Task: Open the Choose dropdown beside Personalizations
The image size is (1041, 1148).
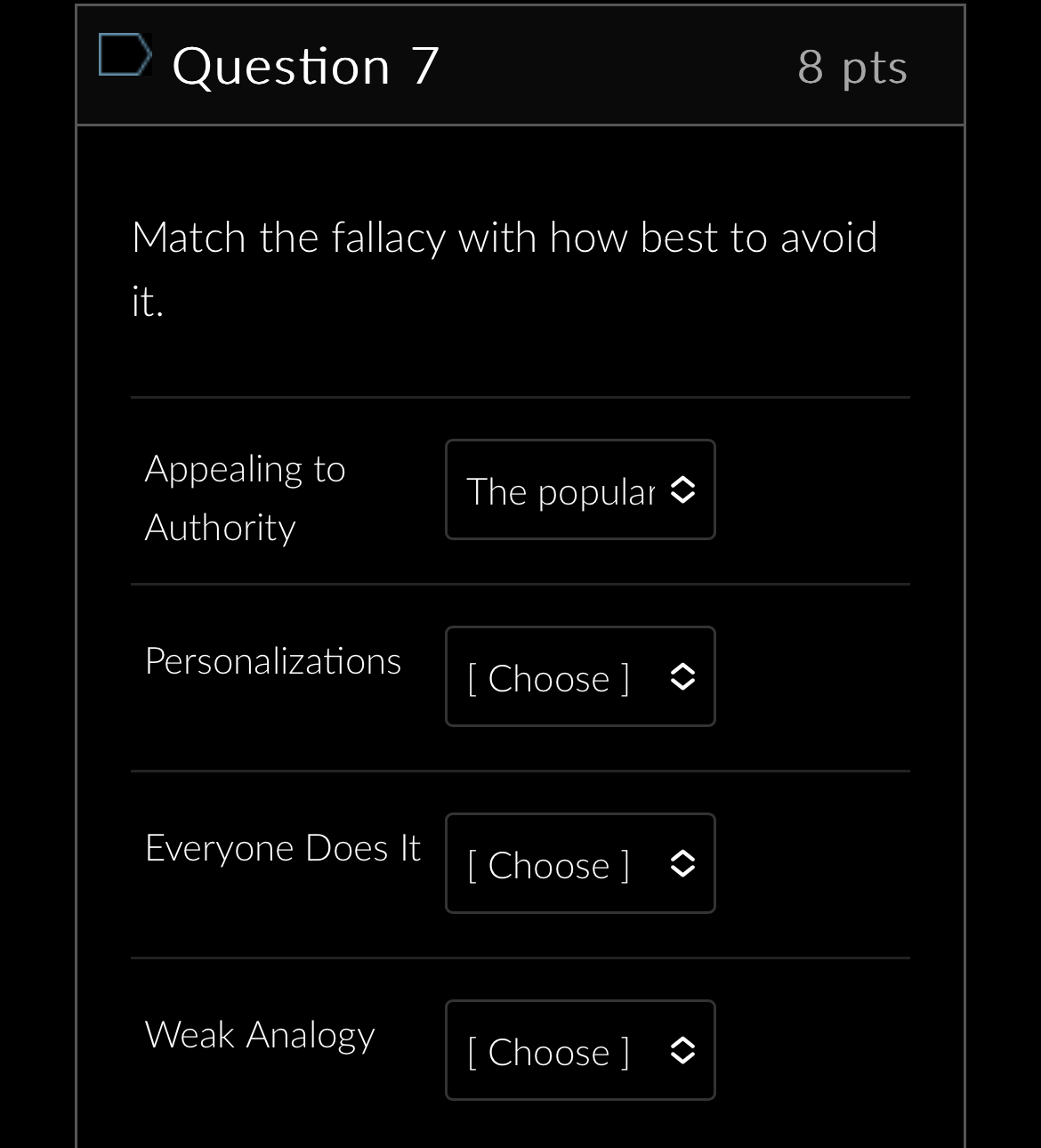Action: click(580, 676)
